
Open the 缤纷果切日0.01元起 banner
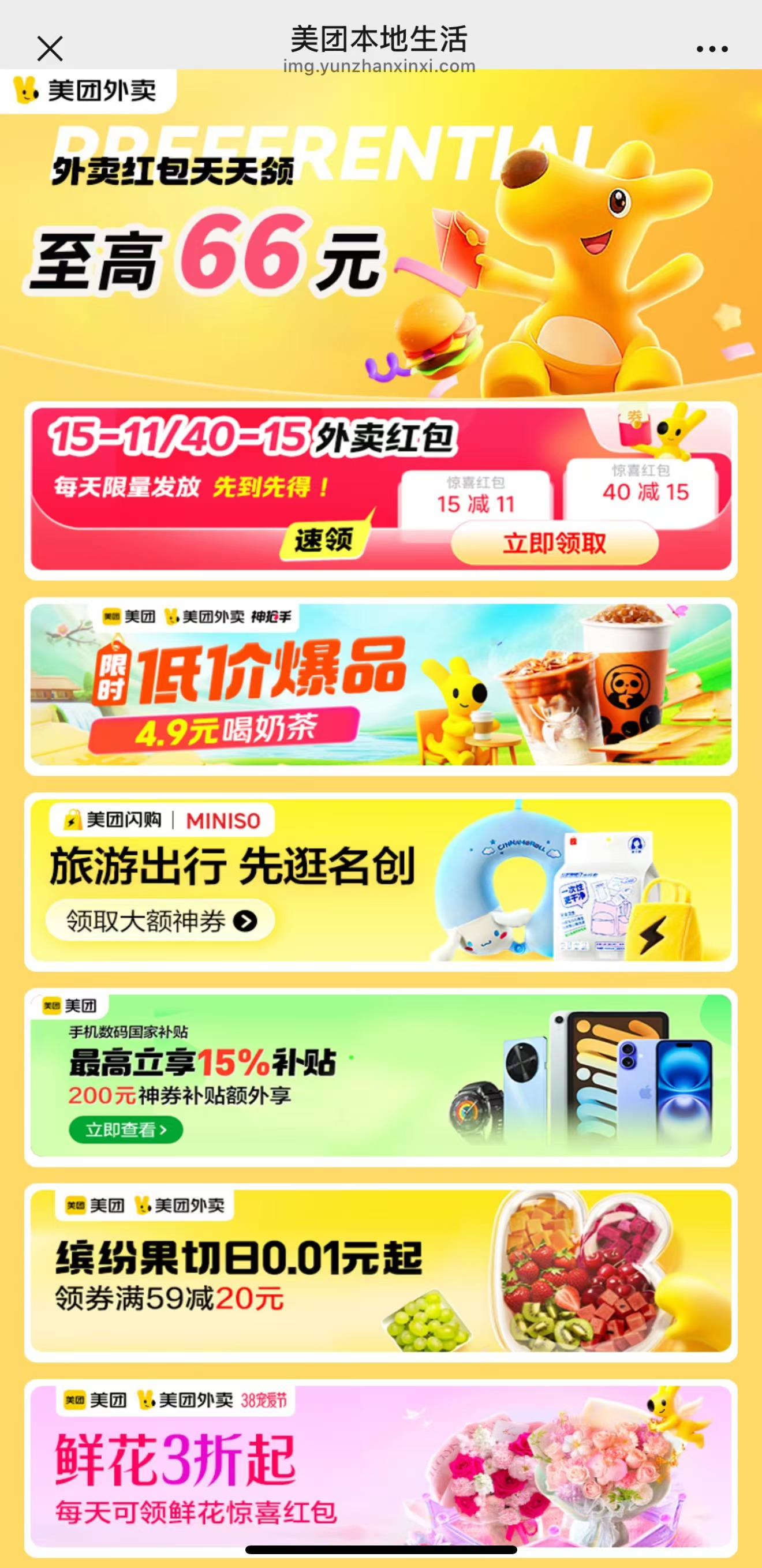380,1272
